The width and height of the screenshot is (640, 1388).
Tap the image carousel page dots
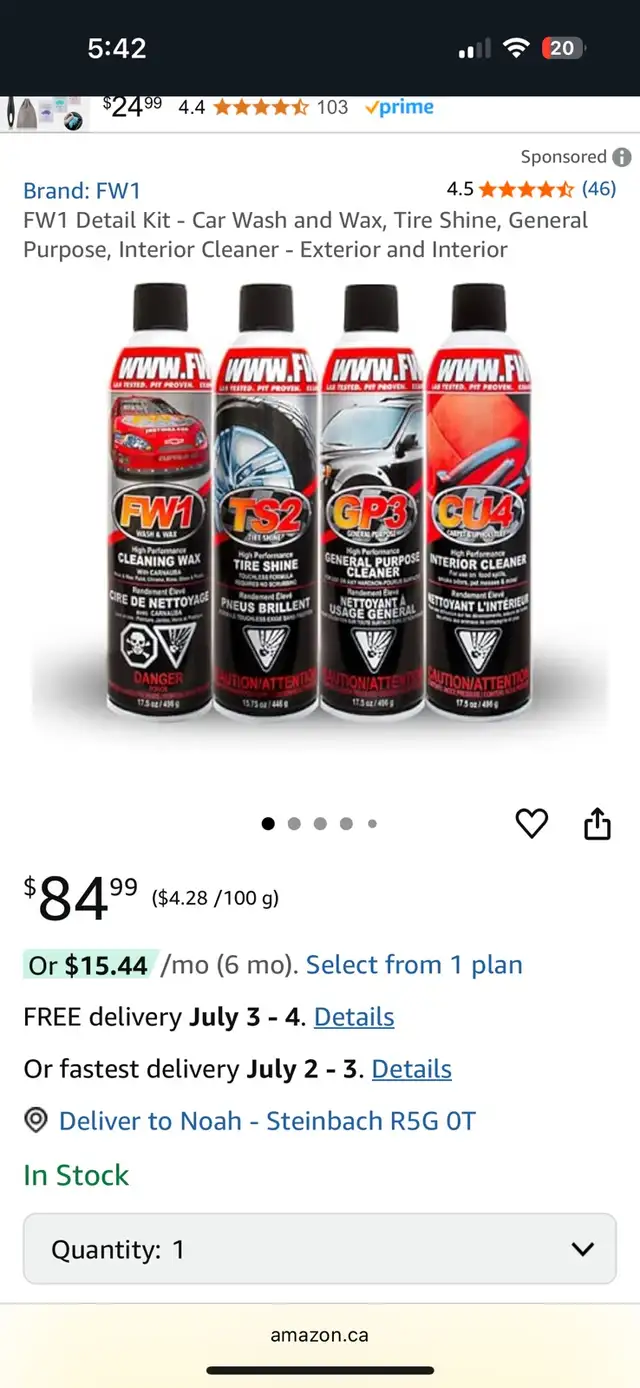[320, 824]
